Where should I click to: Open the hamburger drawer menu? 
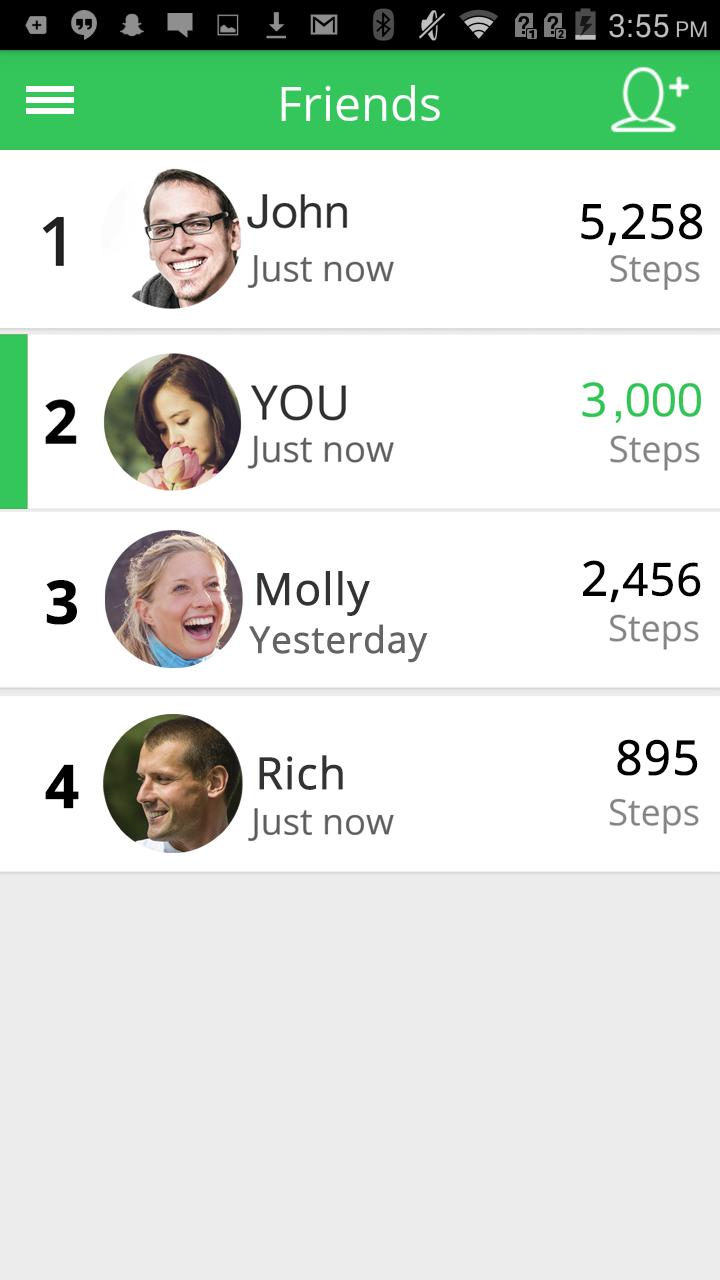(x=50, y=101)
